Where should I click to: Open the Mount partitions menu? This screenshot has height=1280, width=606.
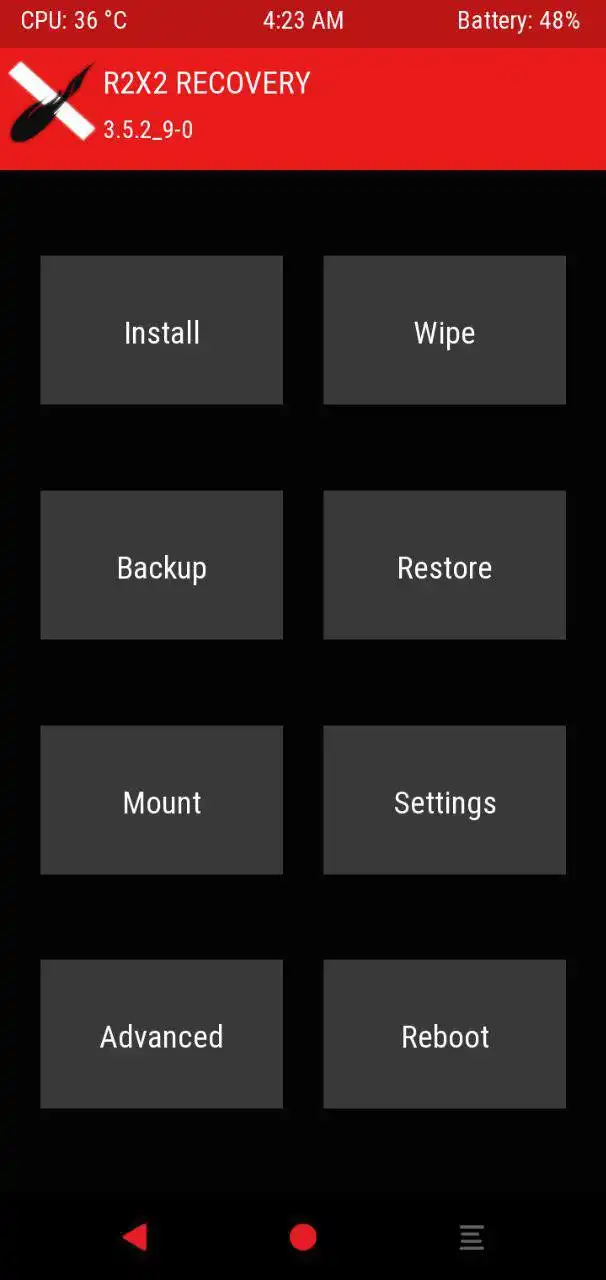pos(161,800)
